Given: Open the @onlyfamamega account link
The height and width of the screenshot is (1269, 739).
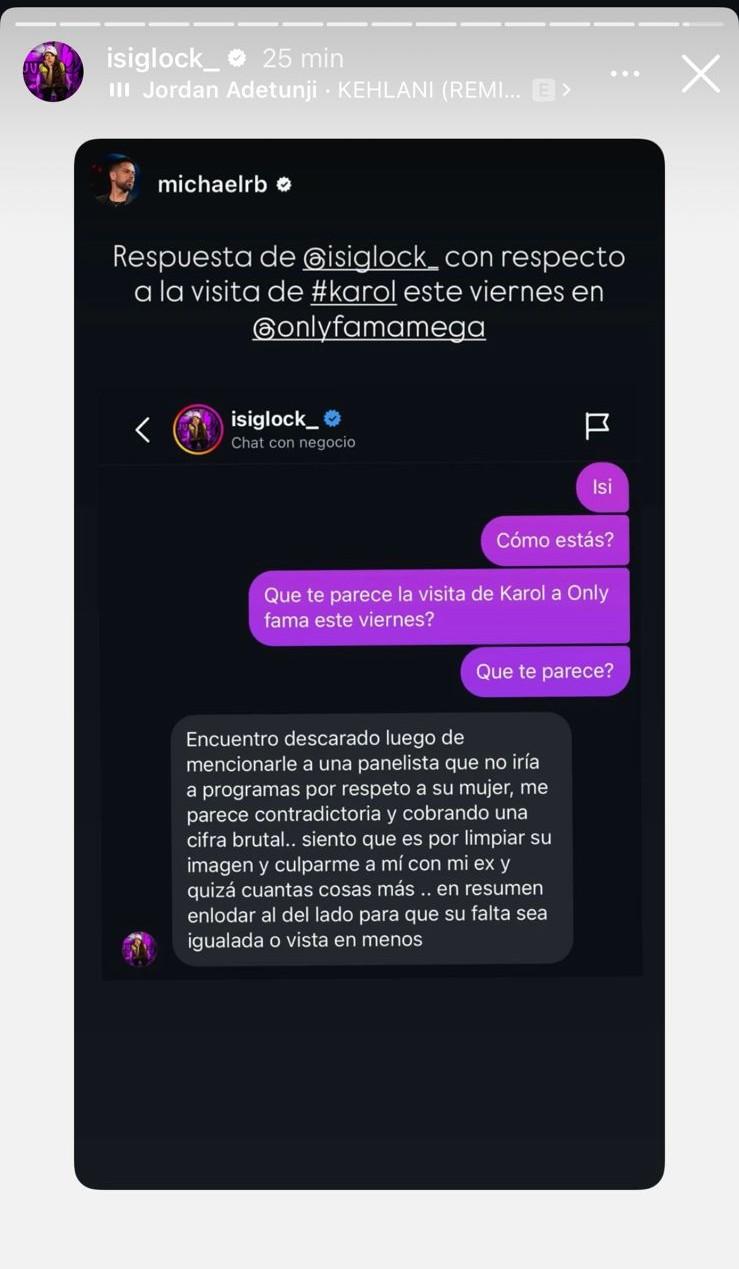Looking at the screenshot, I should point(369,327).
